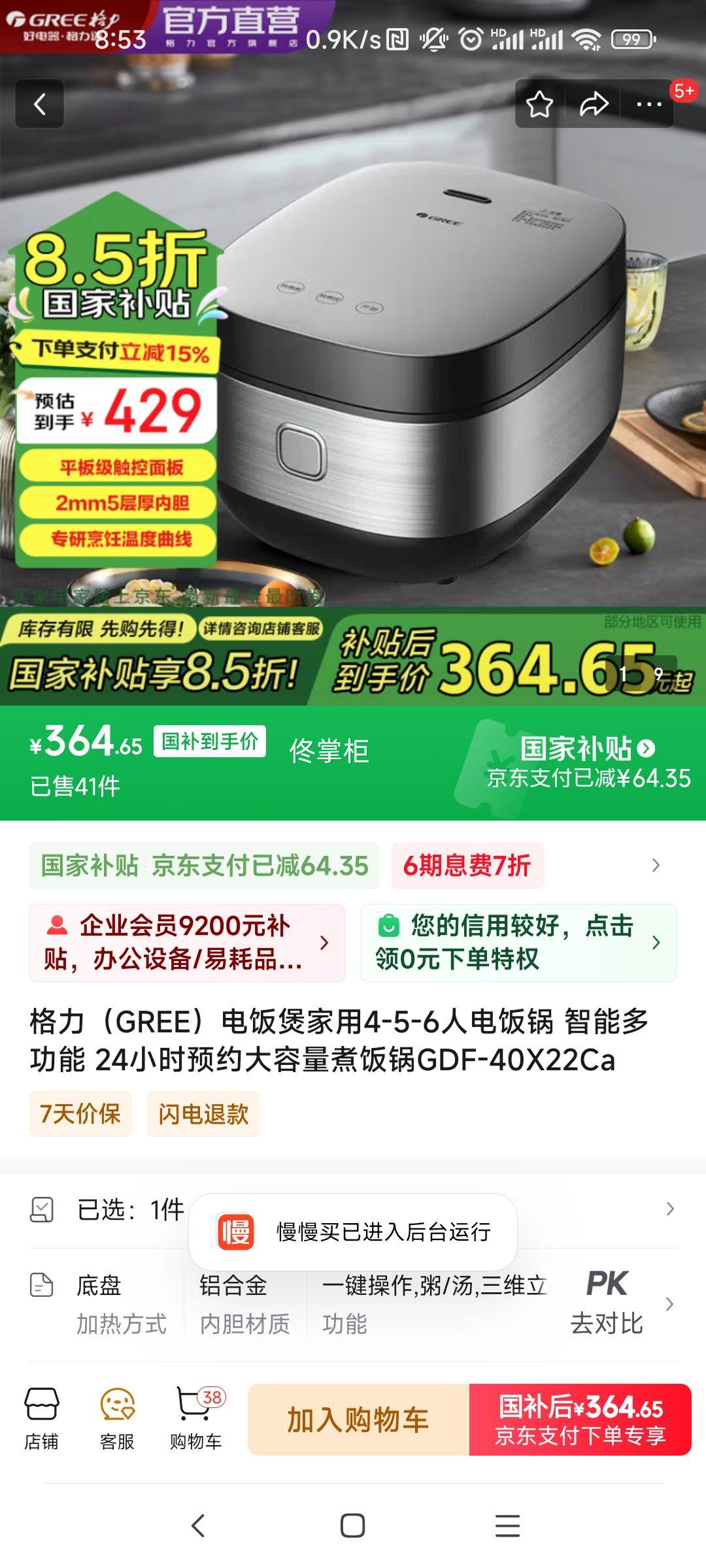The width and height of the screenshot is (706, 1568).
Task: Tap the back arrow to leave product page
Action: 41,105
